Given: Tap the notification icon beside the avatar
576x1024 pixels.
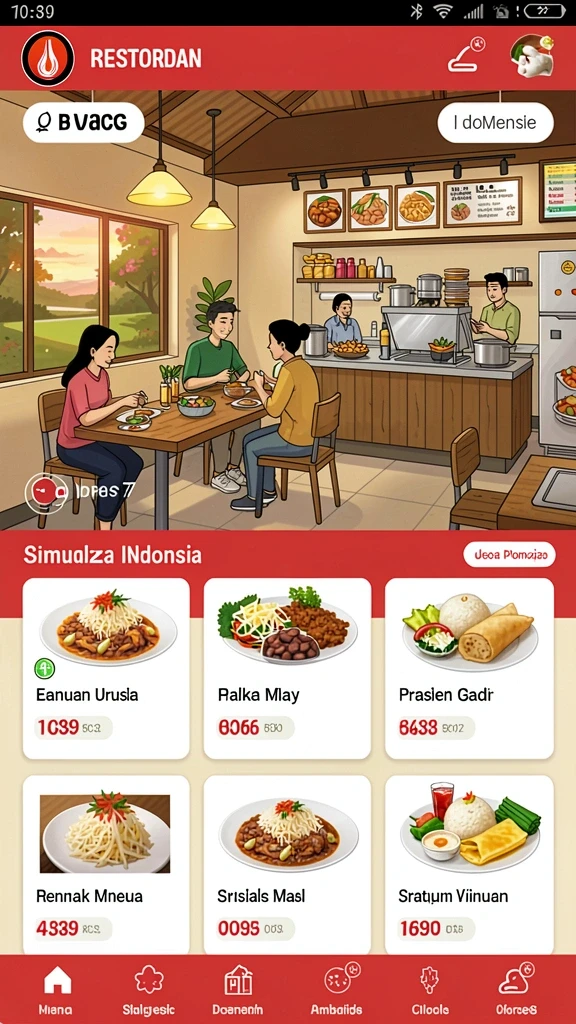Looking at the screenshot, I should pyautogui.click(x=466, y=55).
